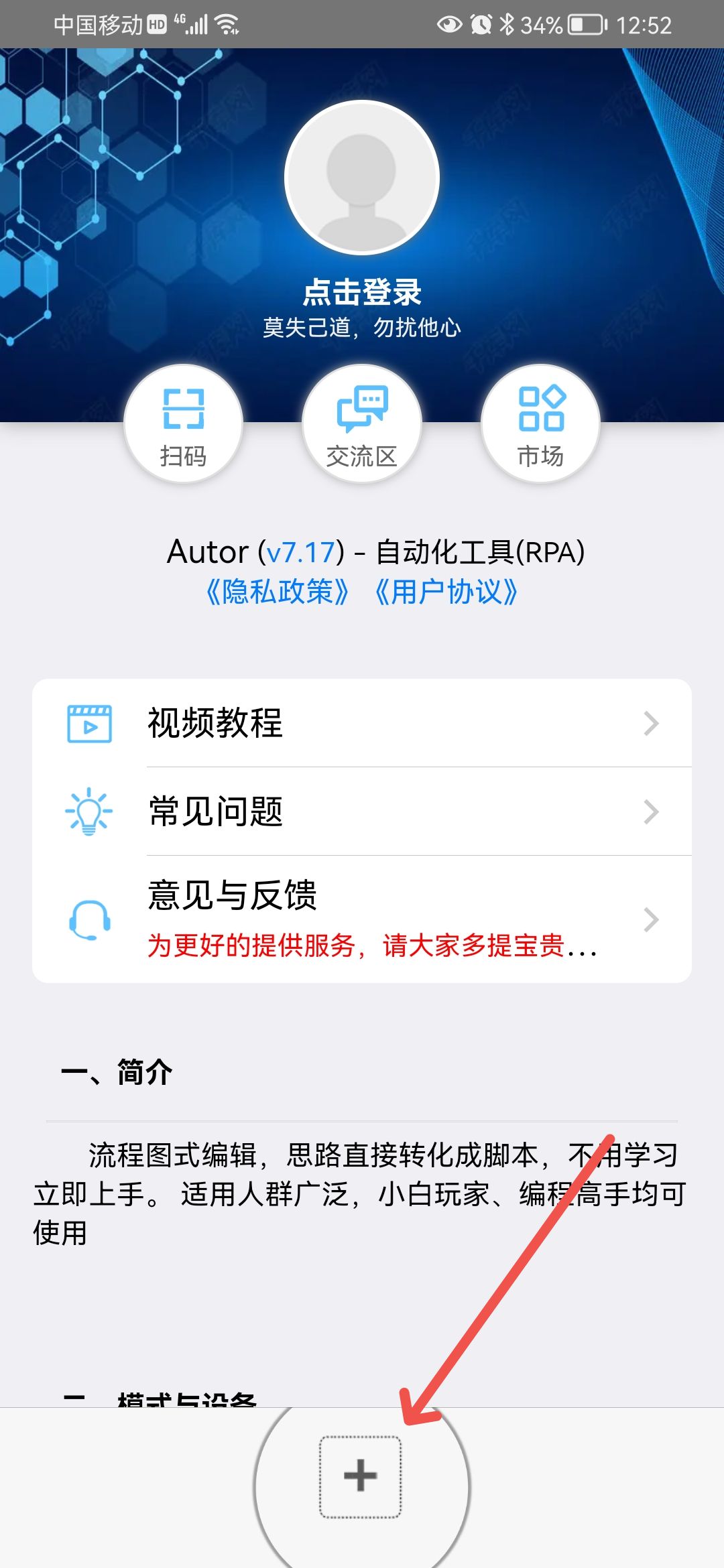The image size is (724, 1568).
Task: Tap the profile avatar to log in
Action: [362, 178]
